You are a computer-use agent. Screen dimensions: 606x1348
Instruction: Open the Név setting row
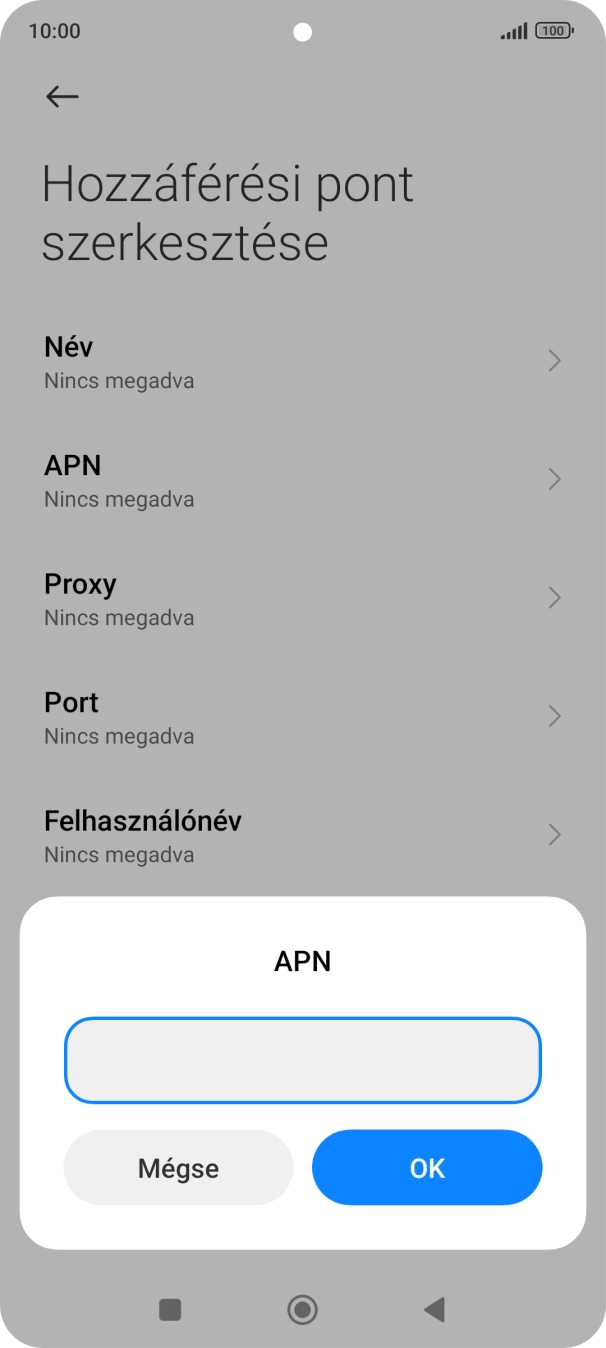coord(302,362)
